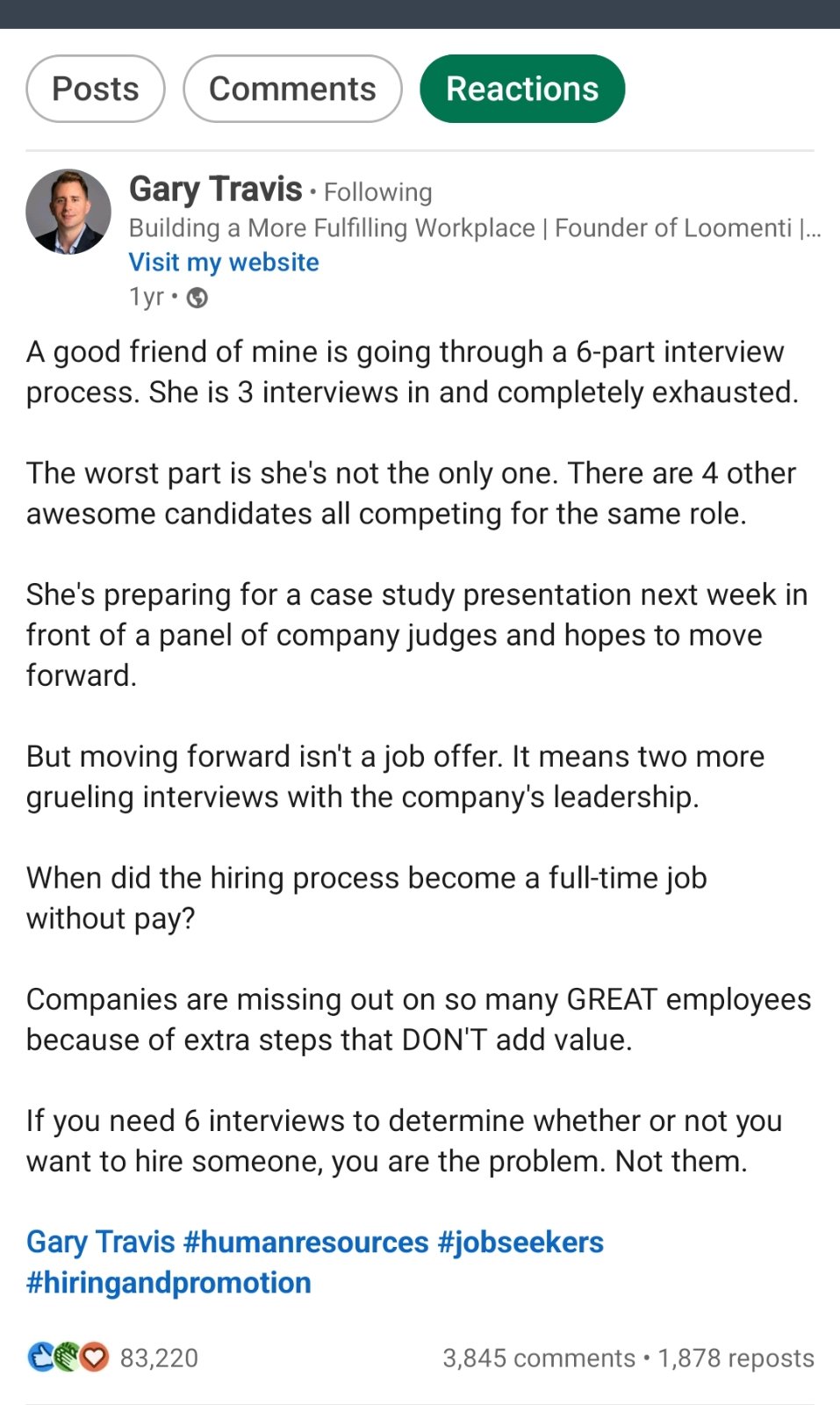View the 1,878 reposts
The height and width of the screenshot is (1405, 840).
[x=736, y=1358]
